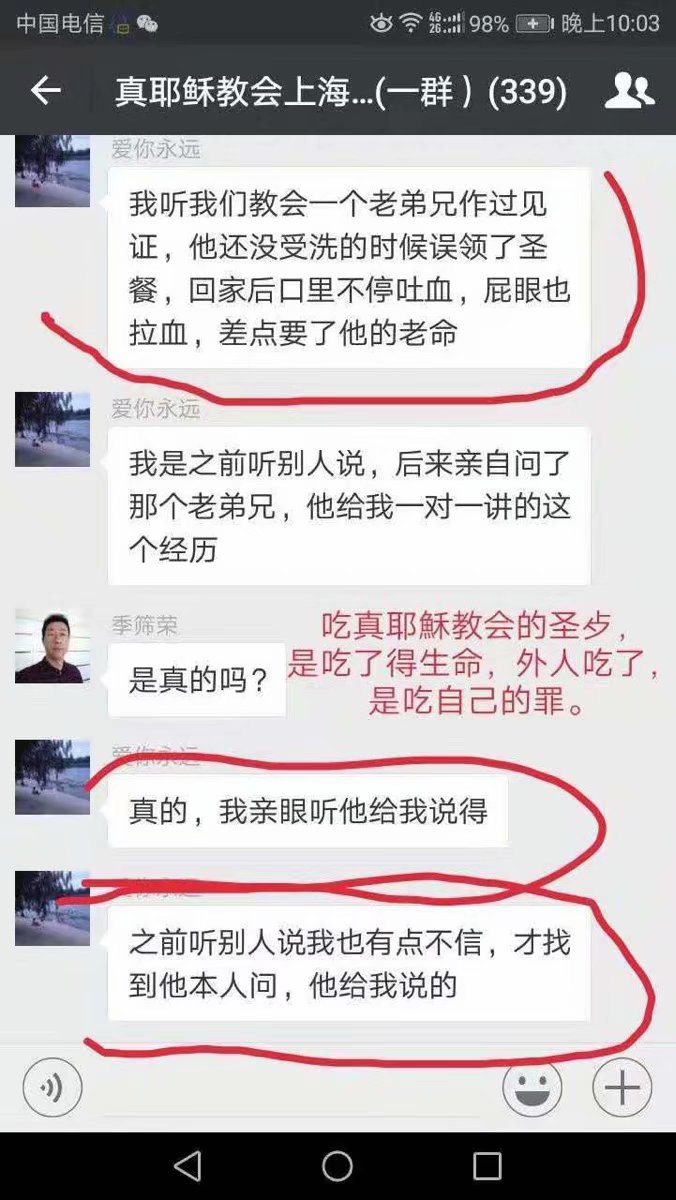Open the emoji sticker panel
This screenshot has height=1200, width=676.
[x=532, y=1087]
